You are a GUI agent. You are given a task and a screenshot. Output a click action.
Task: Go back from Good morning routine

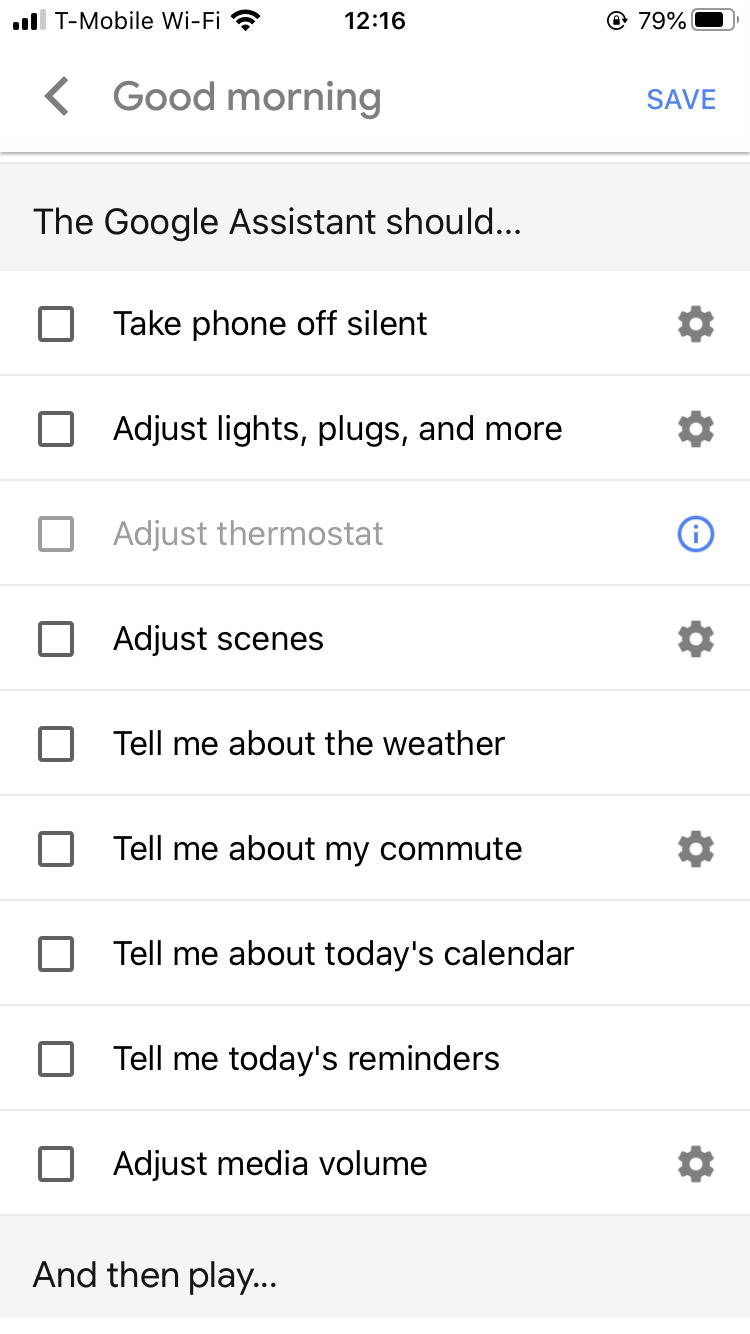pos(57,98)
